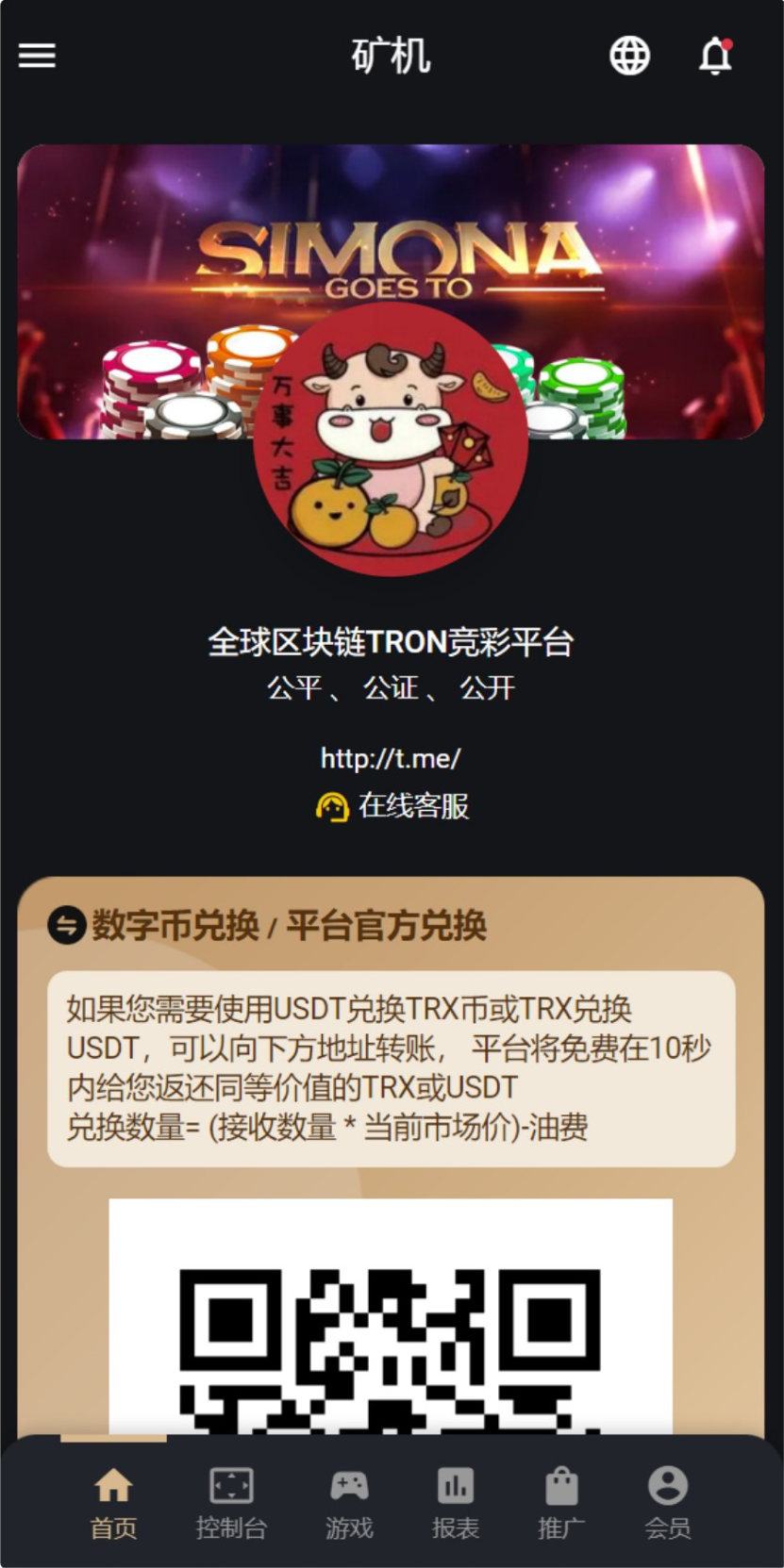Go to the 首页 home tab
This screenshot has width=784, height=1568.
tap(113, 1503)
